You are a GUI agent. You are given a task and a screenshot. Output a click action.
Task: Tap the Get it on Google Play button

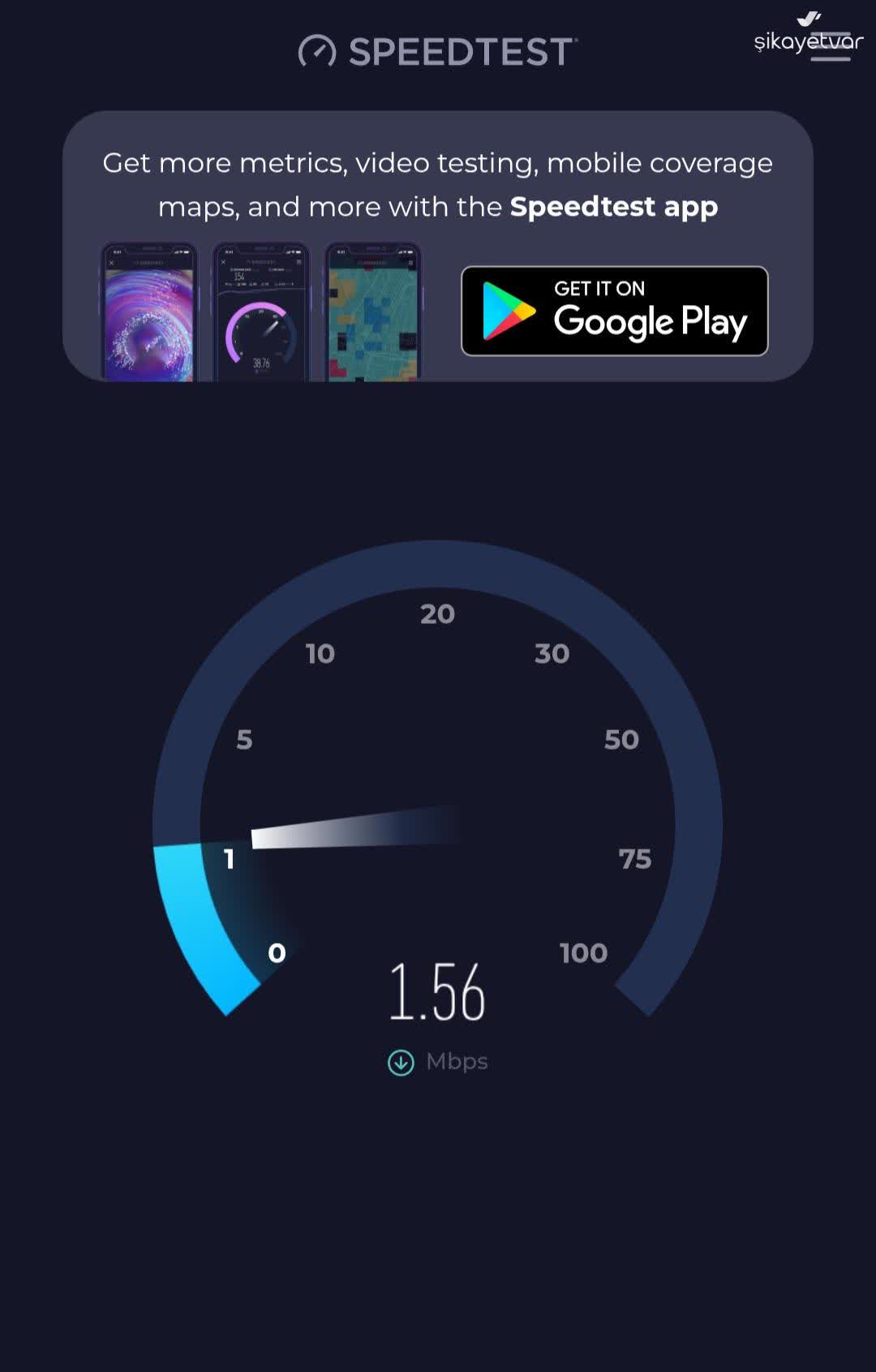614,311
